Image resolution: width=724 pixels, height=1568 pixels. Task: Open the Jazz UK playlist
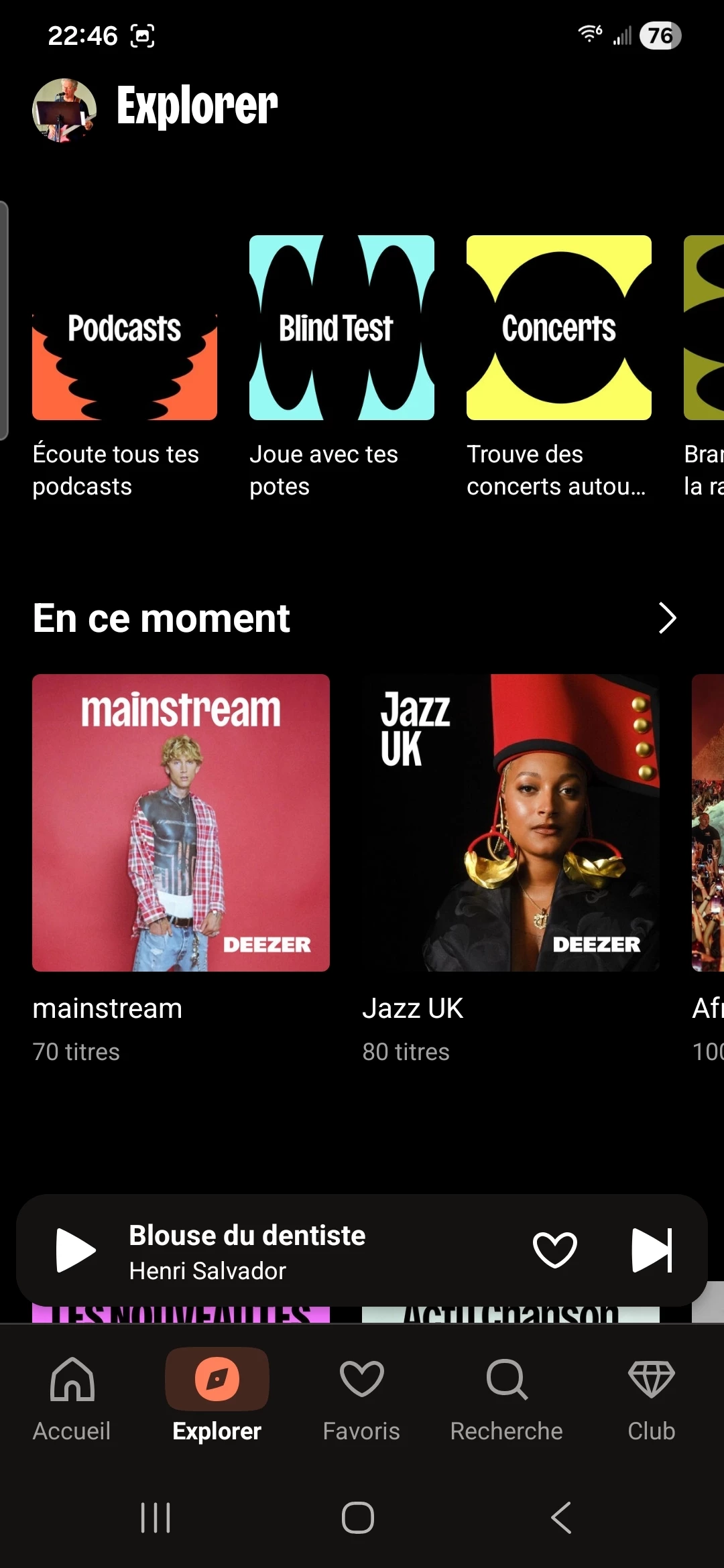pyautogui.click(x=511, y=823)
